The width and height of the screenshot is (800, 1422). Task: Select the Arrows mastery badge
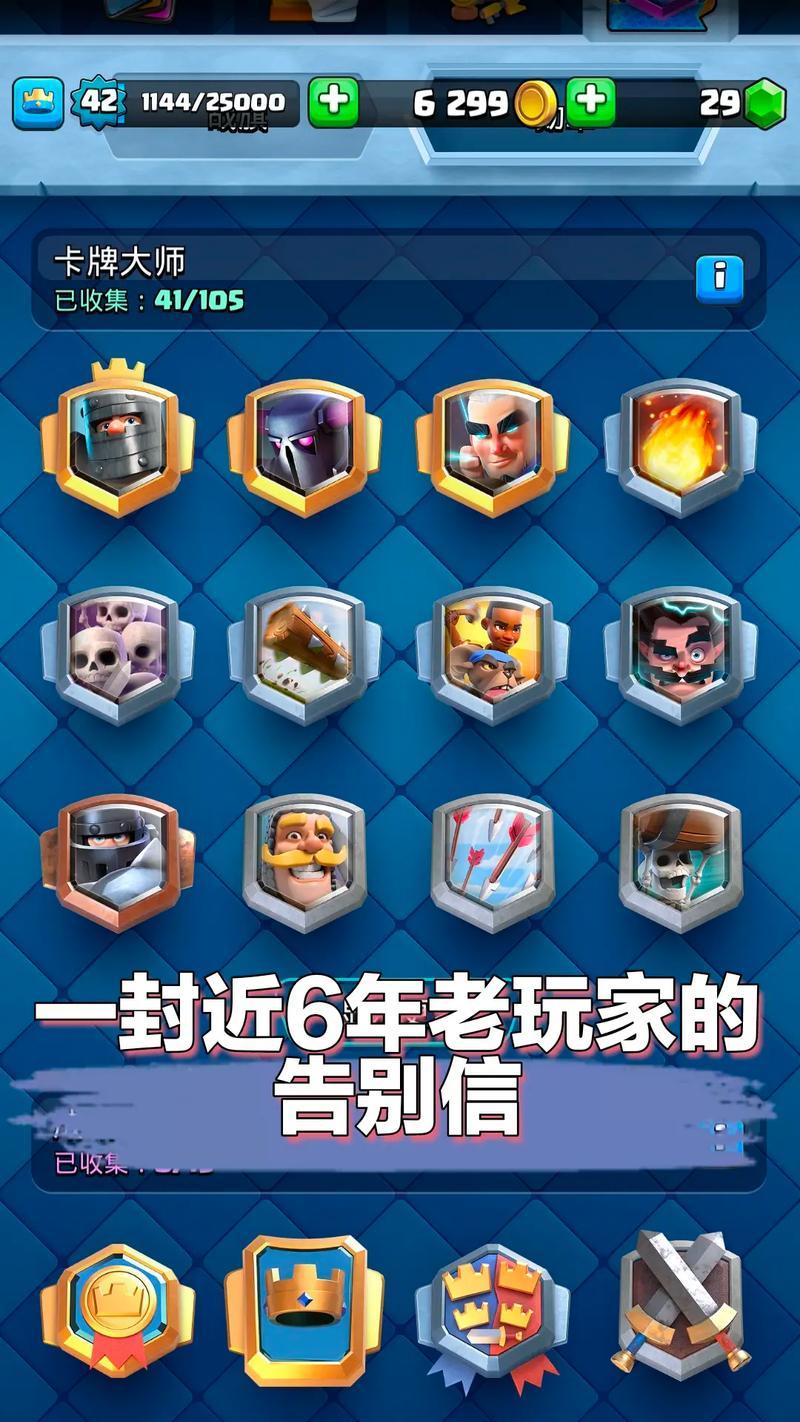point(492,862)
